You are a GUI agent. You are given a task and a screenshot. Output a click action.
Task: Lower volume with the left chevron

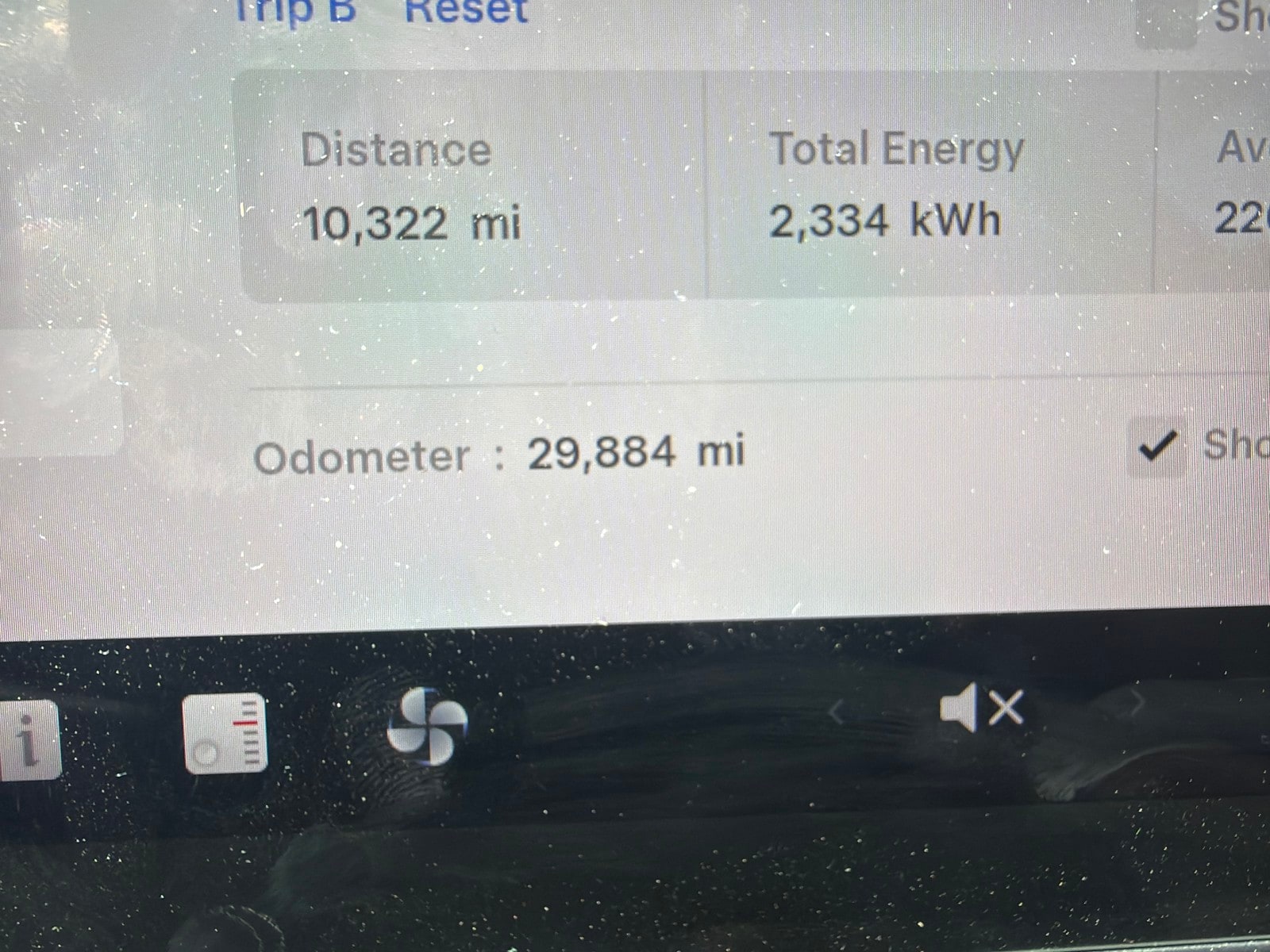pyautogui.click(x=836, y=712)
